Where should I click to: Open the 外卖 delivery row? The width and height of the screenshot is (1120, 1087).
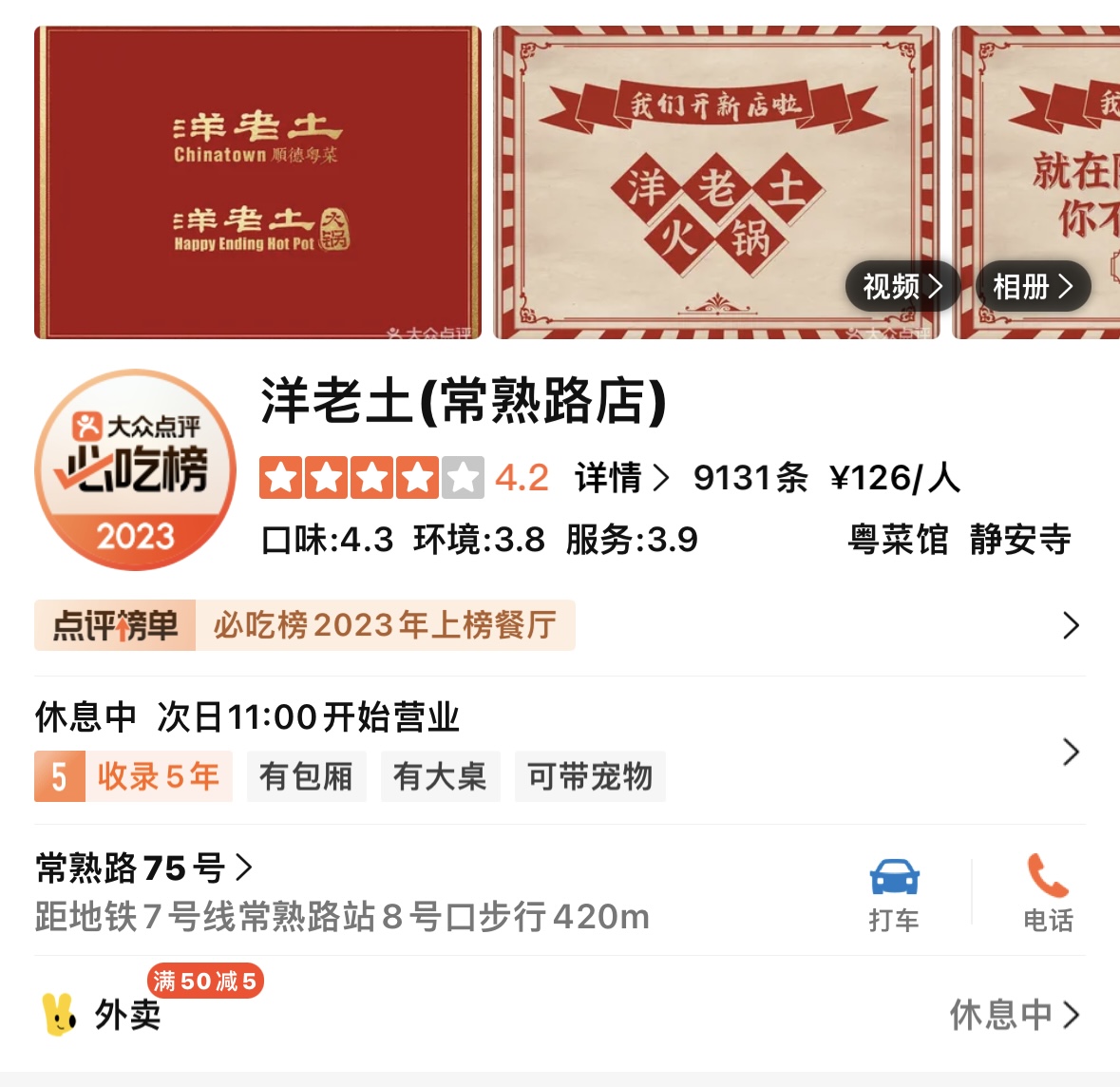click(x=128, y=1015)
